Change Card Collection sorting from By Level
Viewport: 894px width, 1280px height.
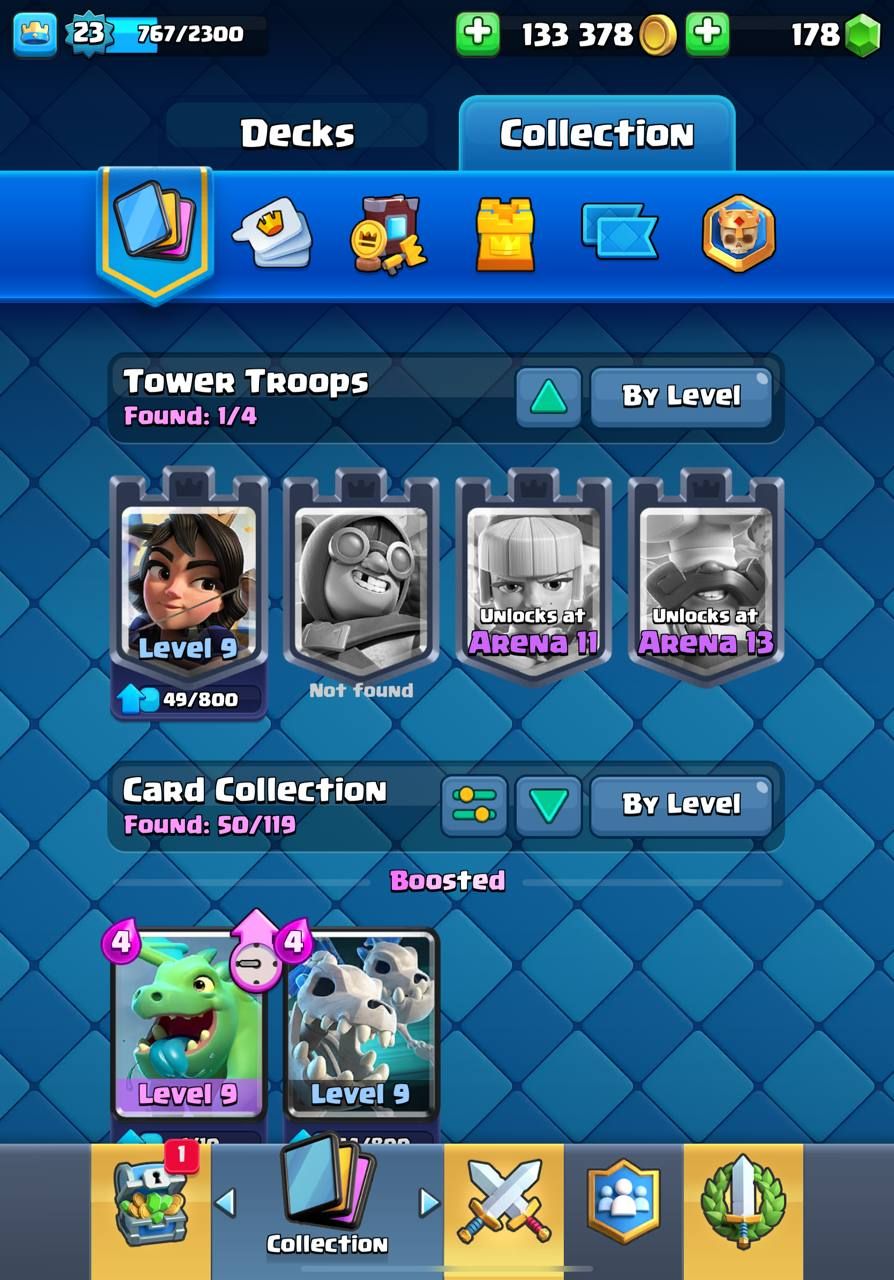pos(681,805)
